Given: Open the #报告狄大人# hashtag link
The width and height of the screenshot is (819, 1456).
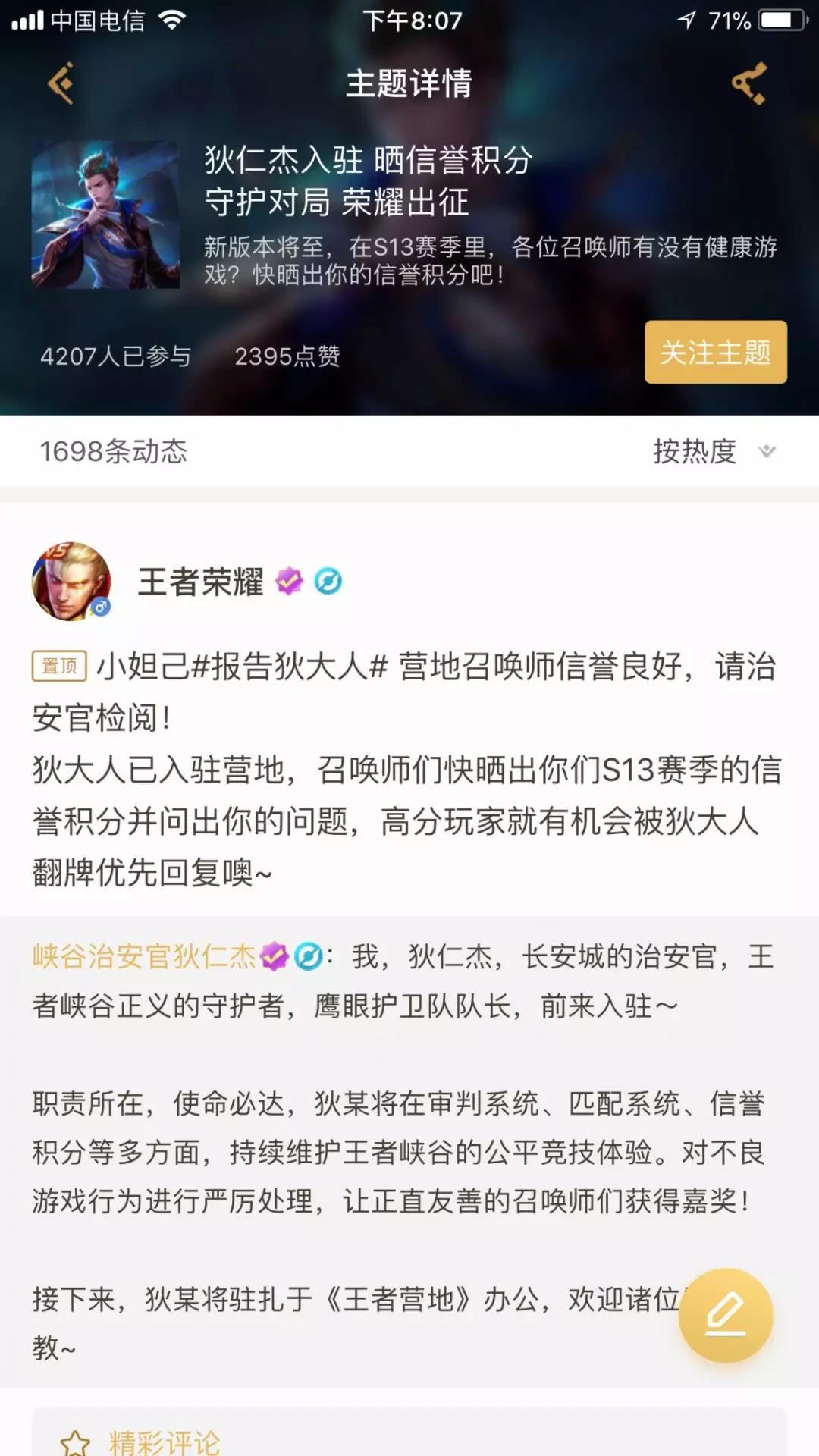Looking at the screenshot, I should 290,667.
